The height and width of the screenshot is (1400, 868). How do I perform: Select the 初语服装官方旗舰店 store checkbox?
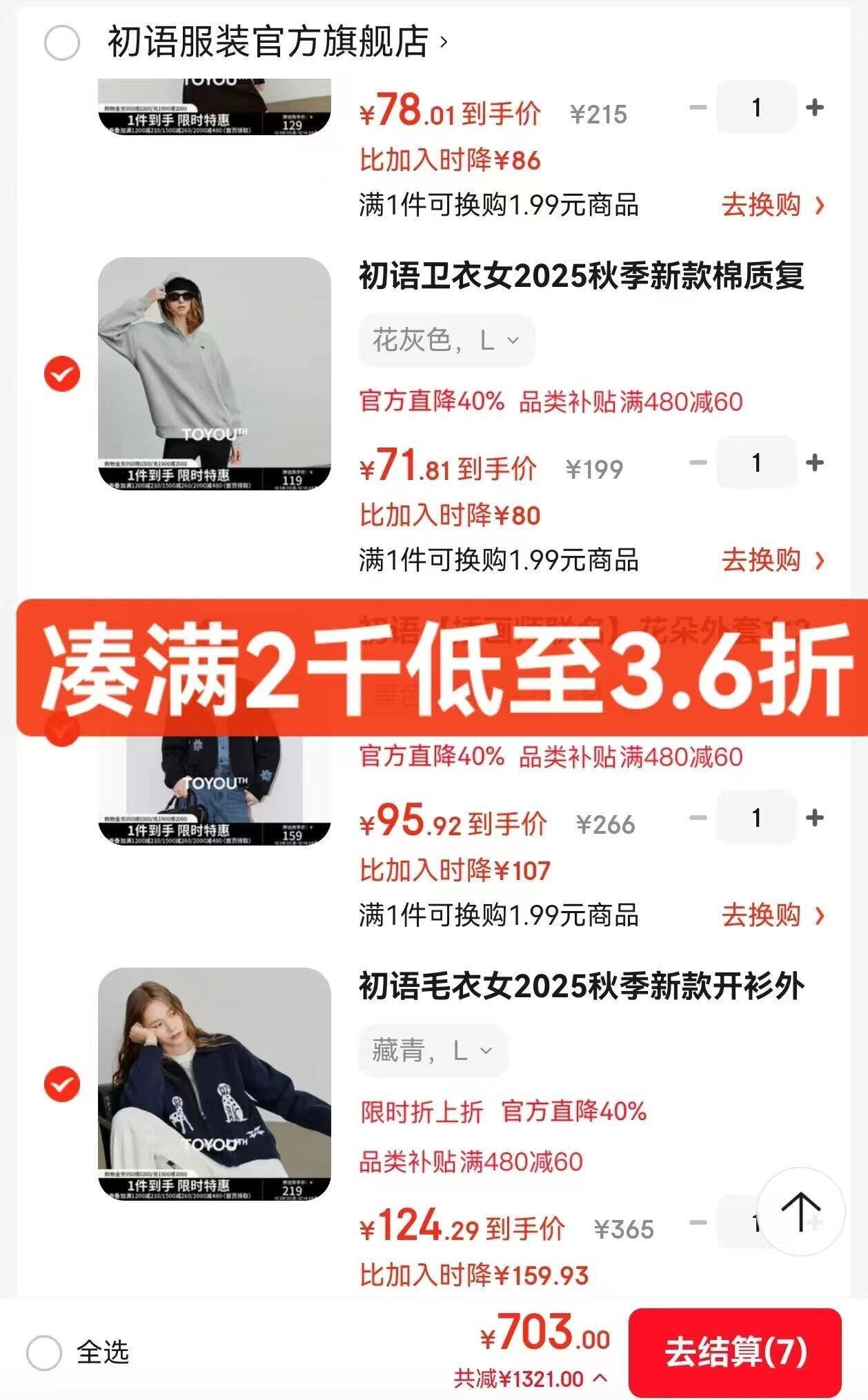click(x=61, y=43)
